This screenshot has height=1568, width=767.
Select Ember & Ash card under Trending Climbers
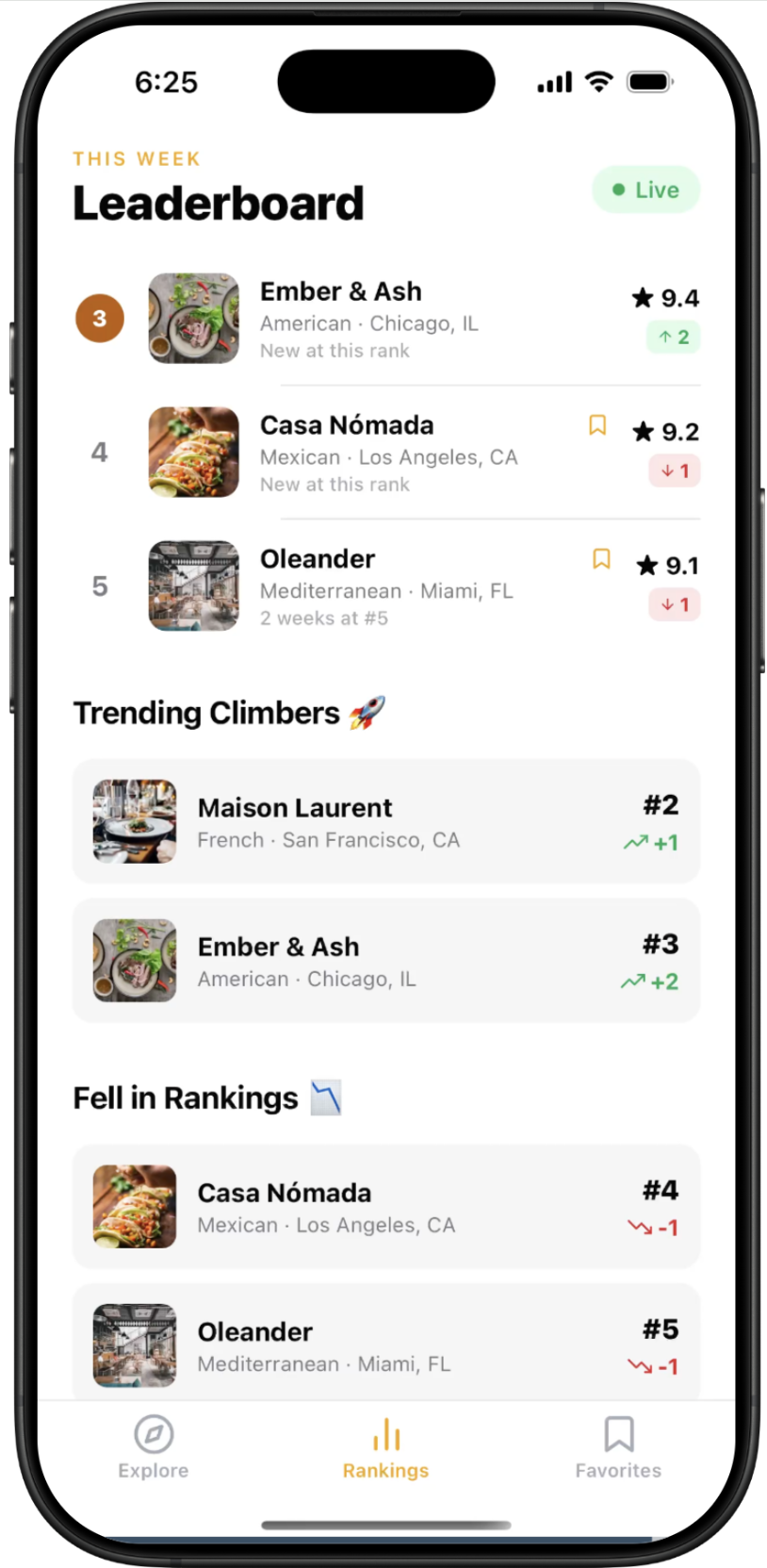pos(385,961)
